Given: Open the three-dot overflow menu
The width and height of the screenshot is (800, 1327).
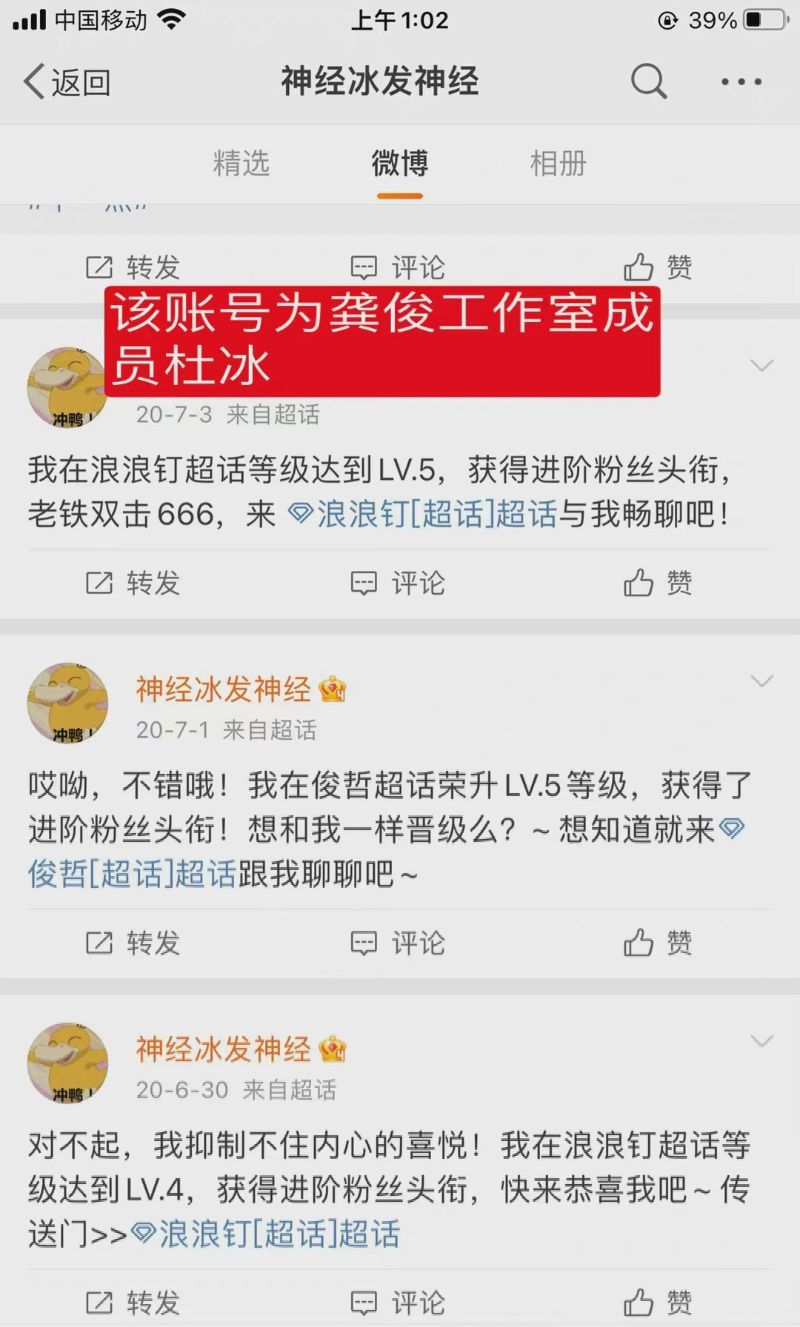Looking at the screenshot, I should coord(741,82).
